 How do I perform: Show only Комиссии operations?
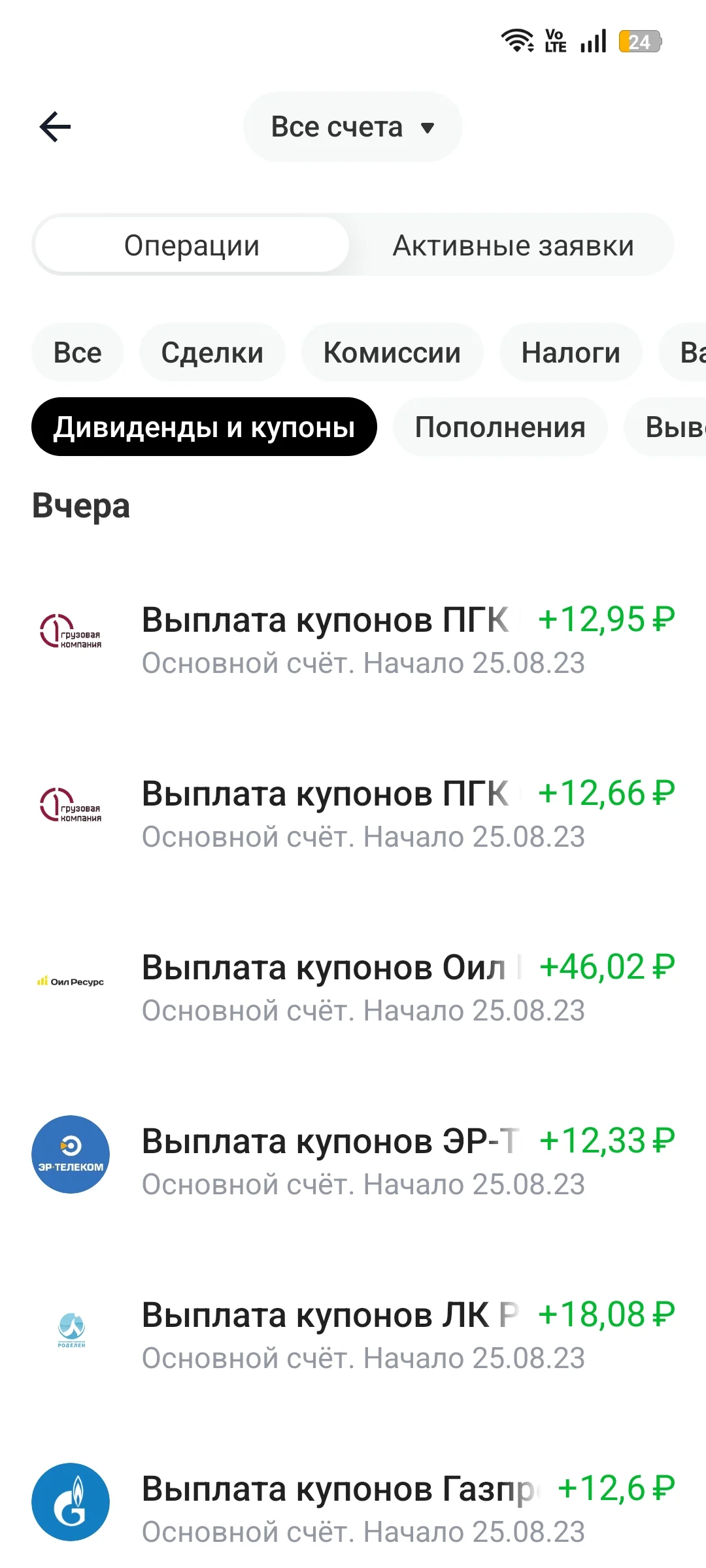[x=392, y=353]
